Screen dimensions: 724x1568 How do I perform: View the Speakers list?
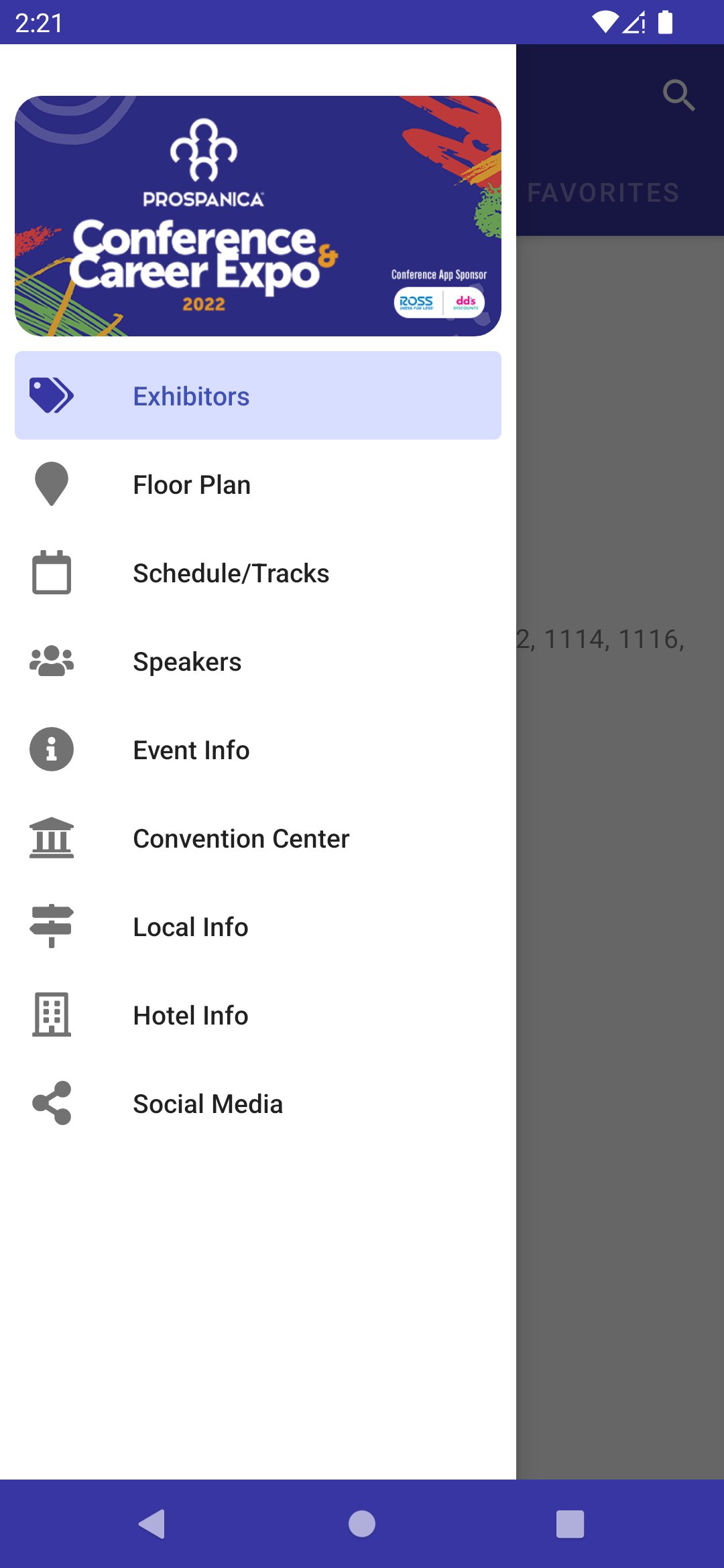(x=258, y=661)
